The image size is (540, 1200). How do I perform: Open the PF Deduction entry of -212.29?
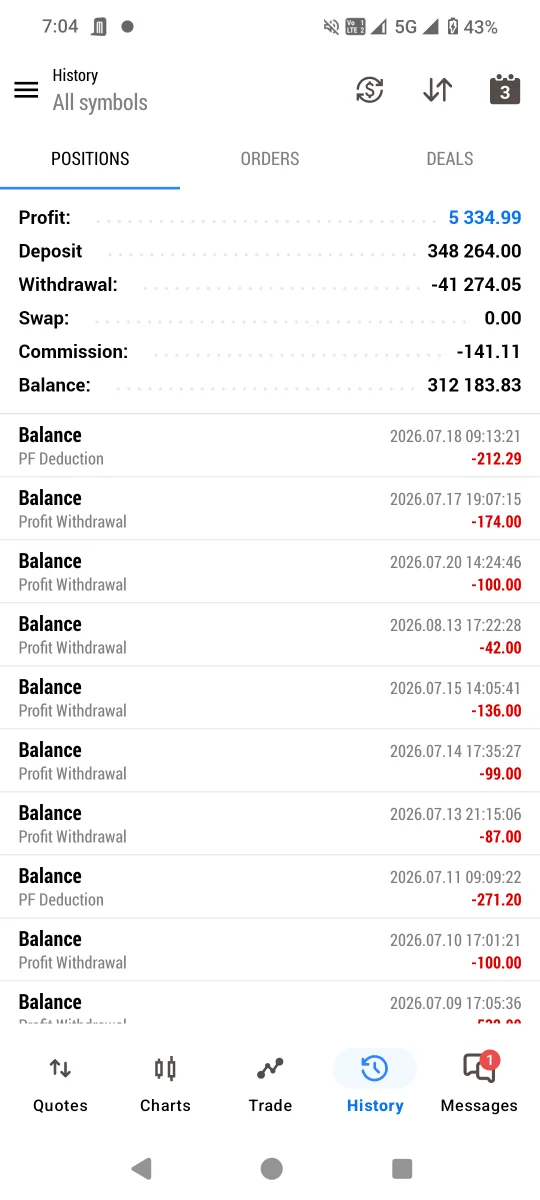point(270,446)
